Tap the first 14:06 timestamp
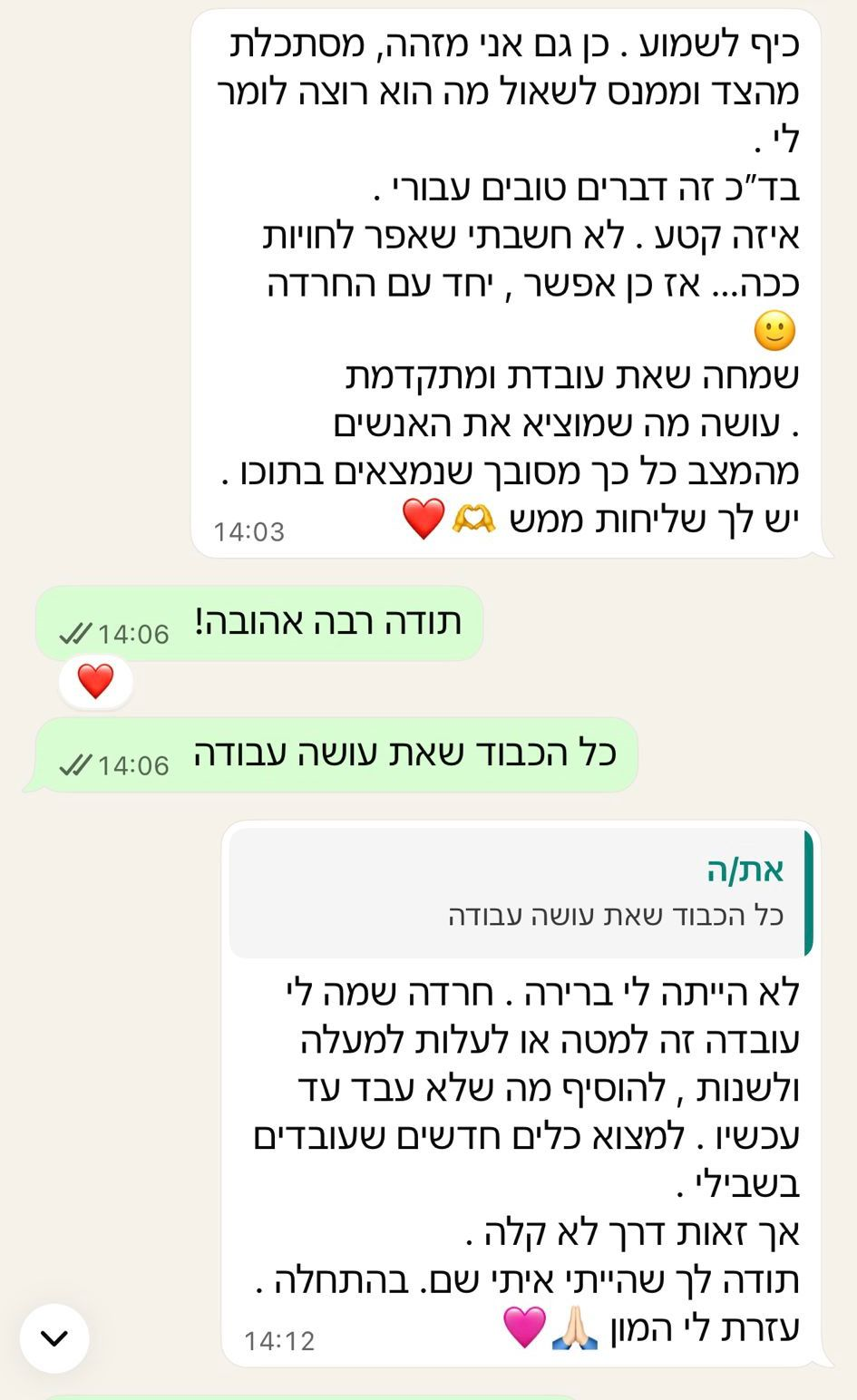 (132, 635)
